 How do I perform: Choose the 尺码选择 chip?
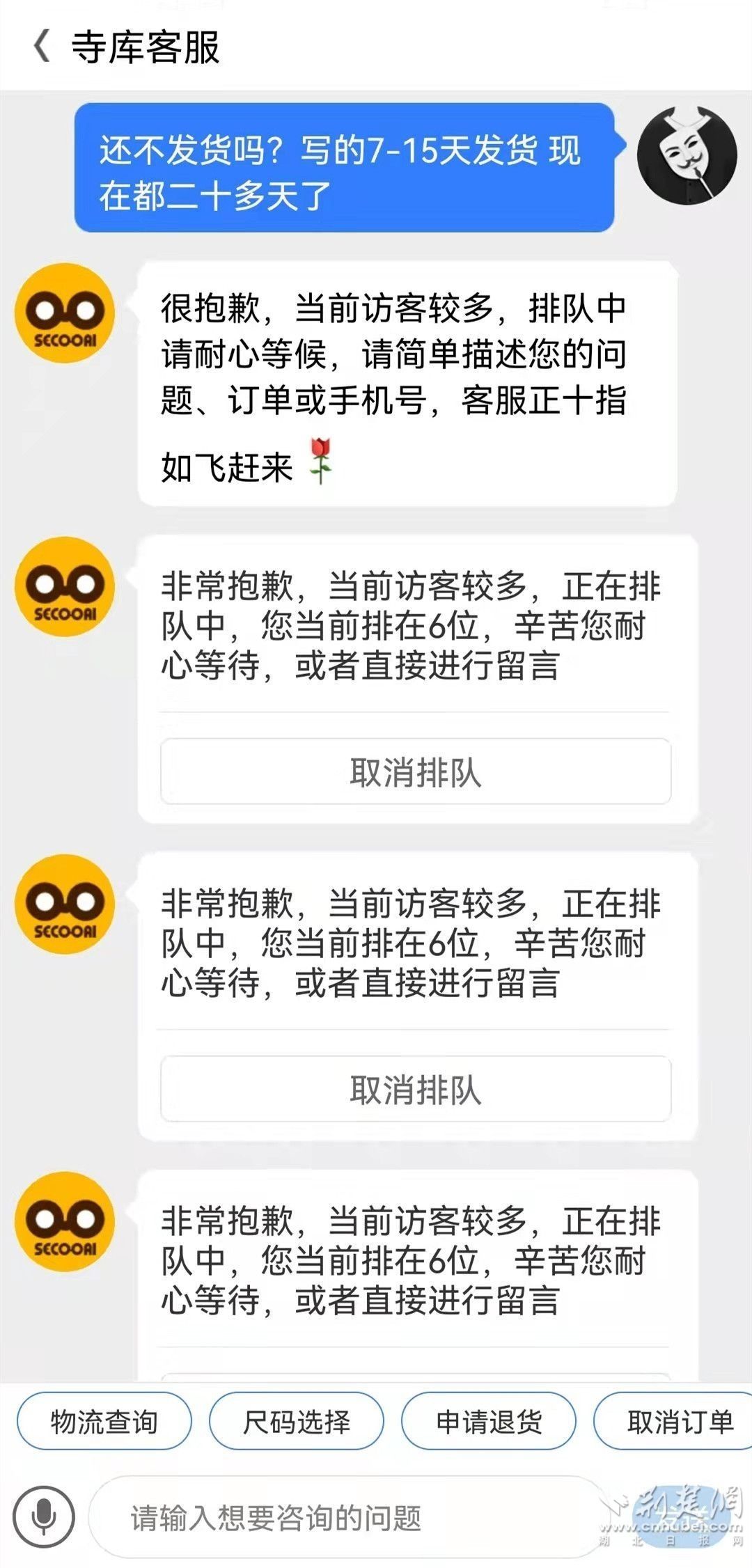click(296, 1422)
